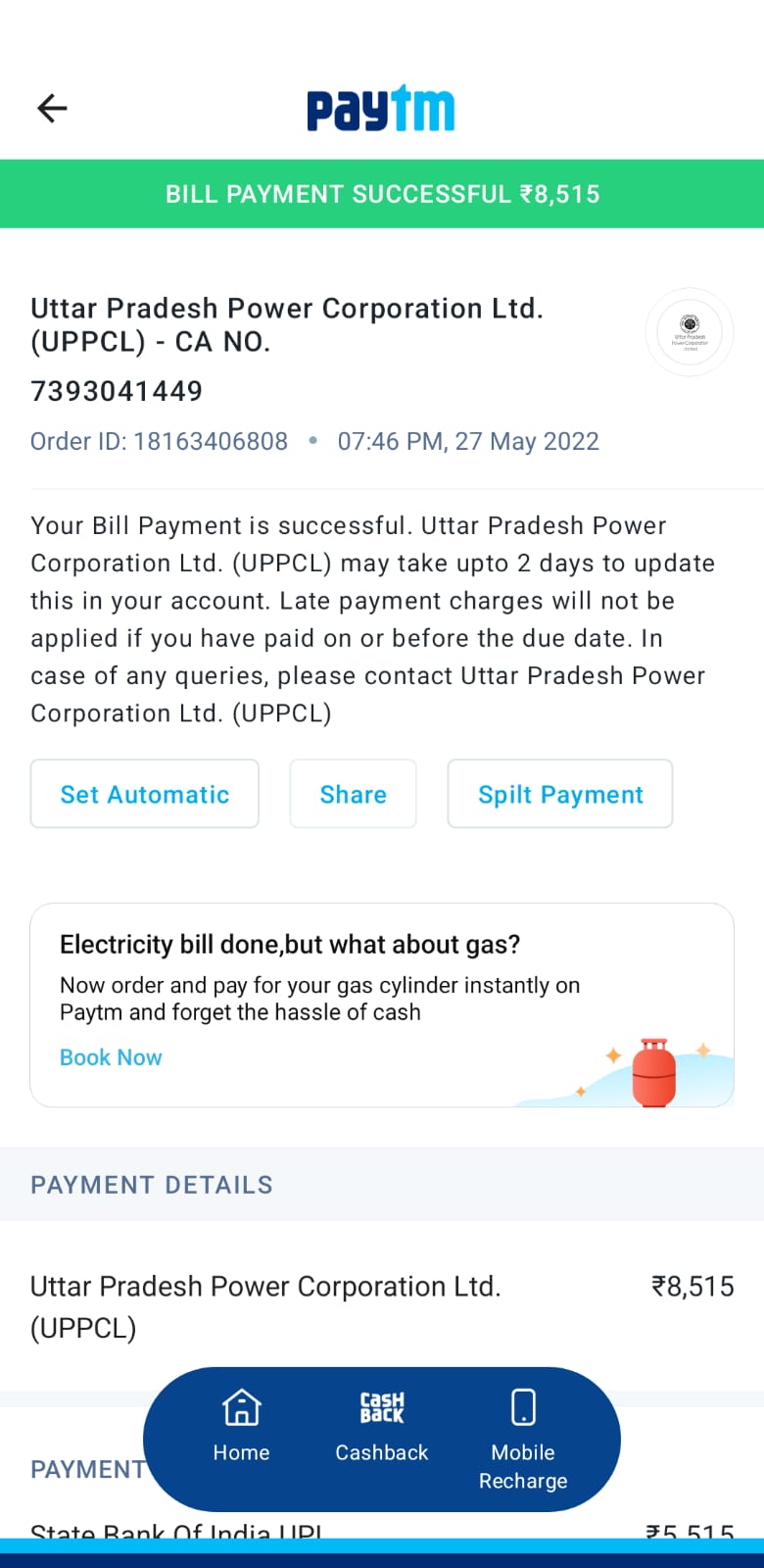Image resolution: width=764 pixels, height=1568 pixels.
Task: Go to Home in the floating bar
Action: 241,1426
